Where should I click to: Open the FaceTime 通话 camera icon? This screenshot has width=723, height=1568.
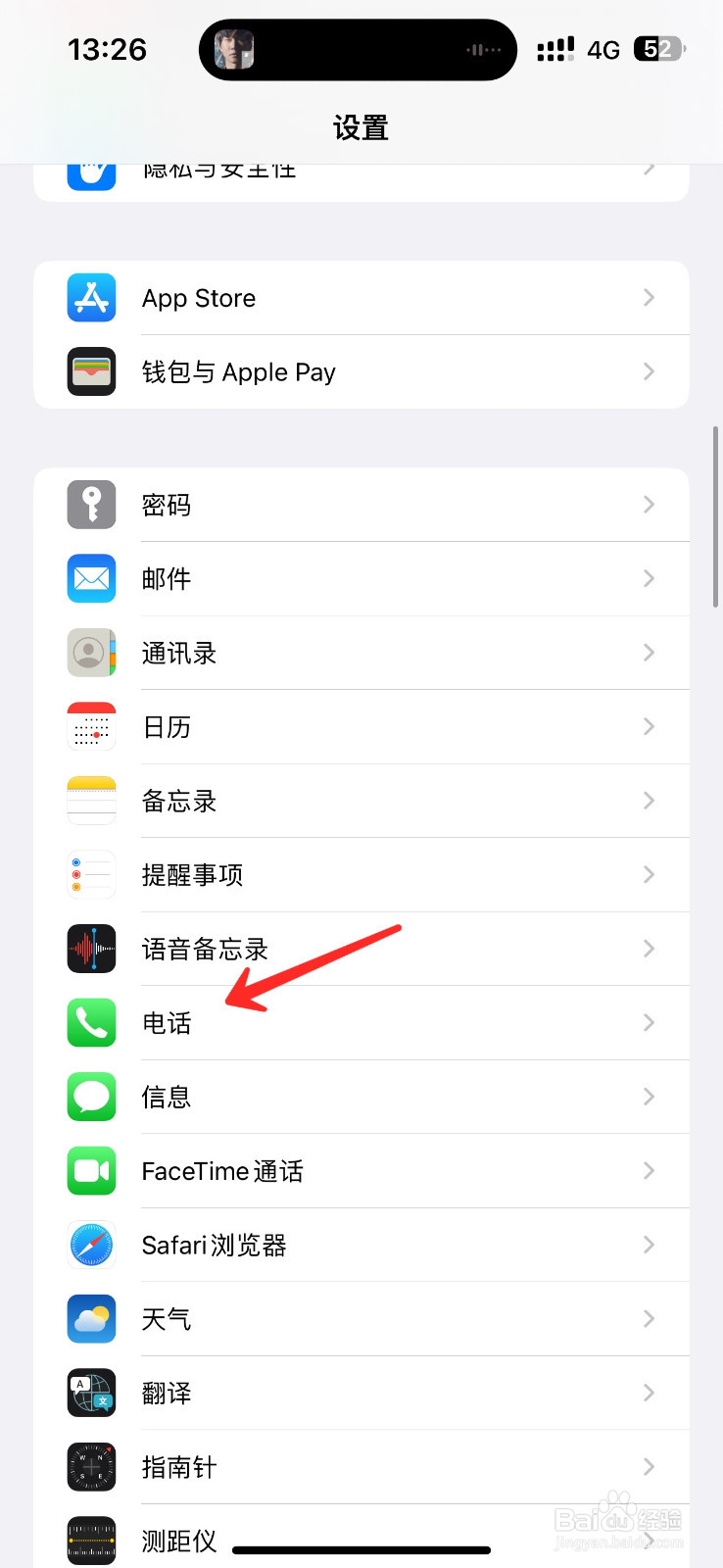coord(90,1170)
